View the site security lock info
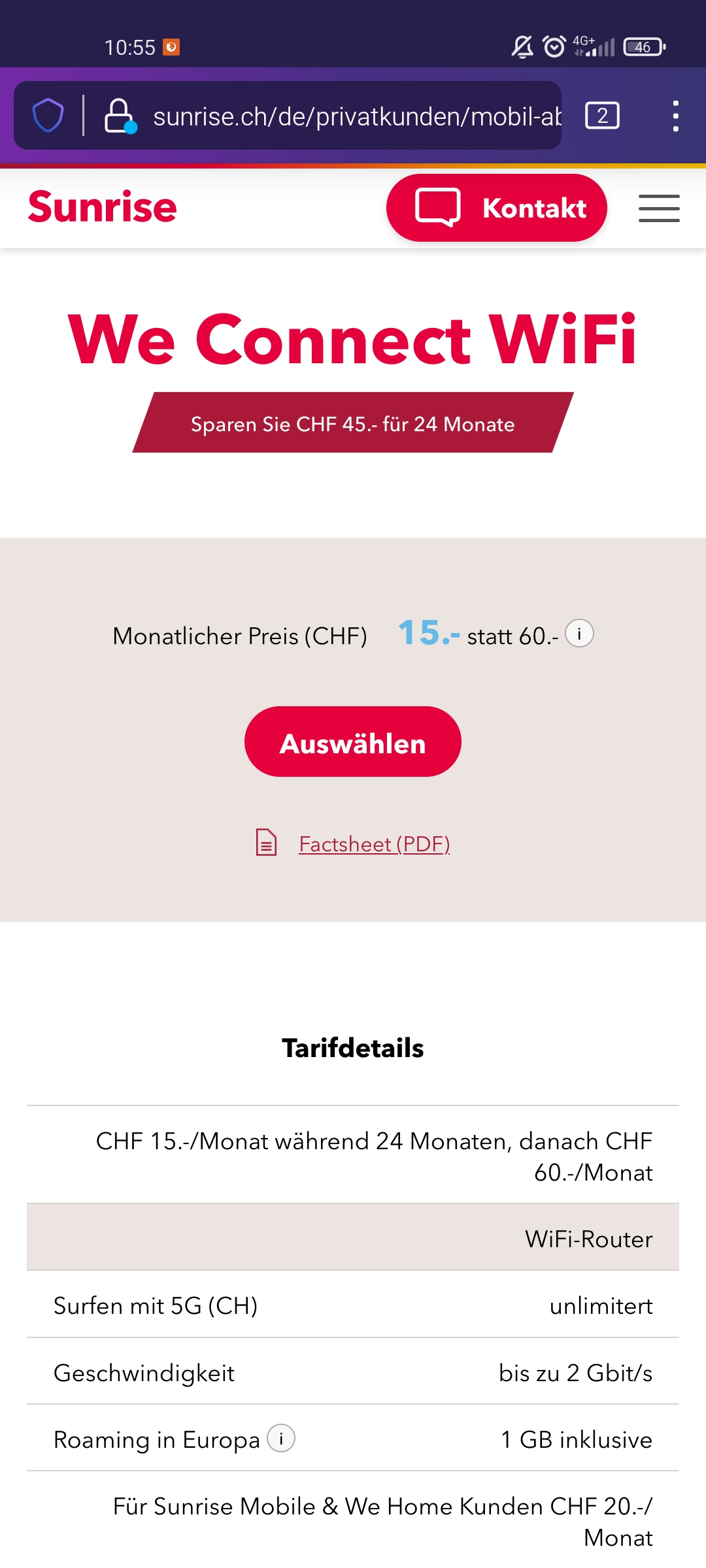This screenshot has height=1568, width=706. coord(120,116)
